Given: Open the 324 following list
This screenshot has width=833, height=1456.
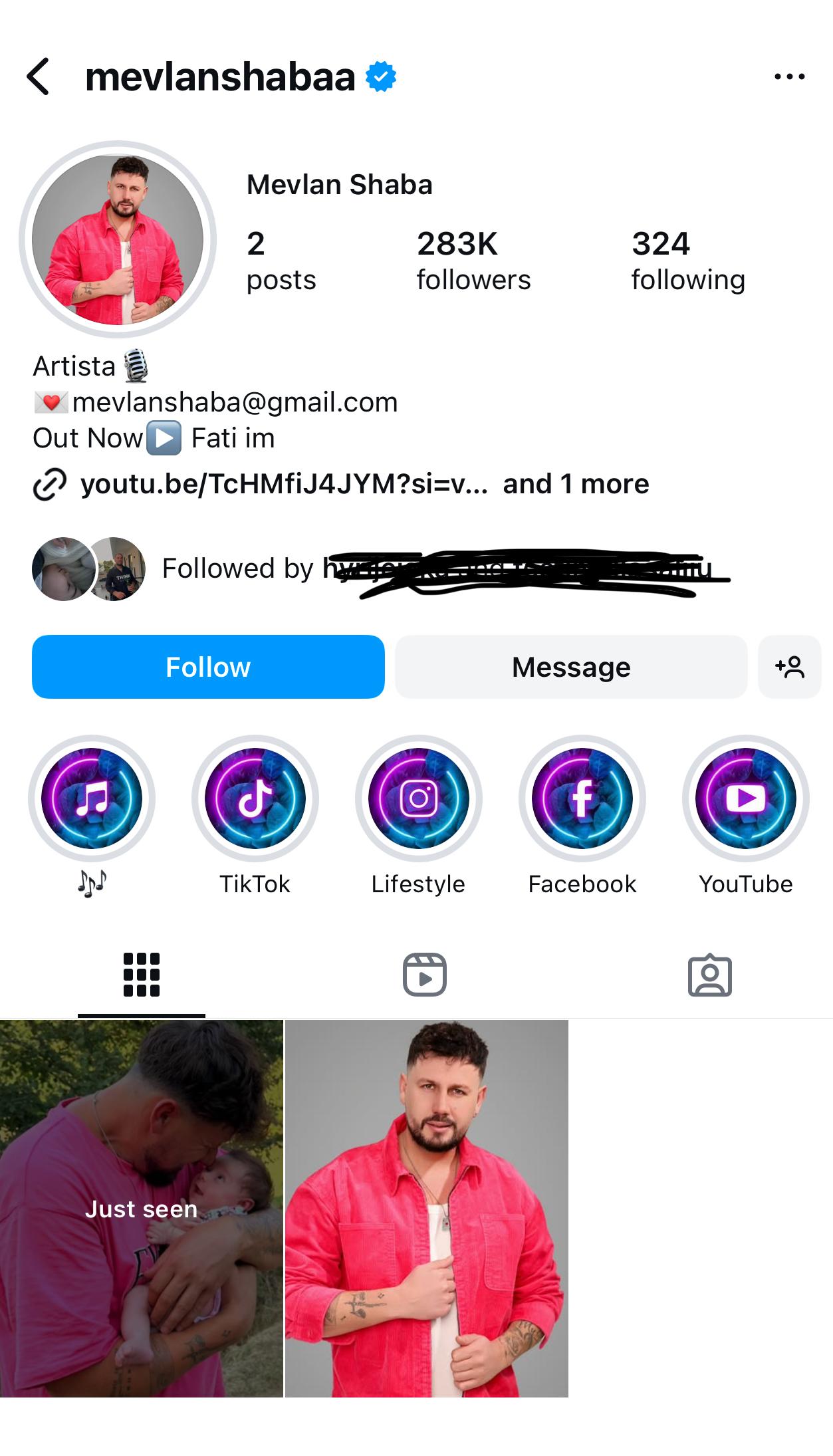Looking at the screenshot, I should coord(687,260).
